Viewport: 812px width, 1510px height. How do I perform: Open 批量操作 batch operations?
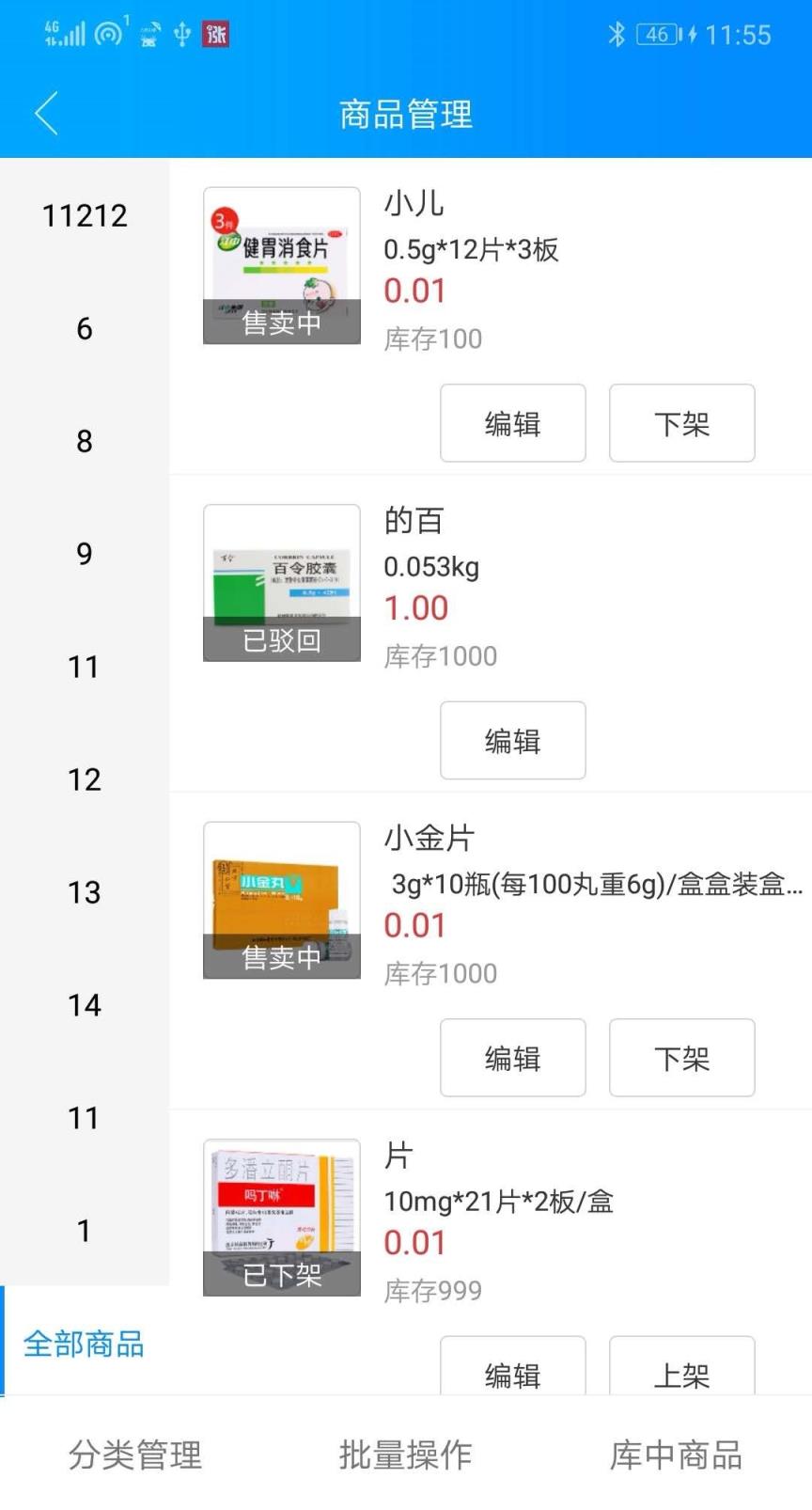(x=405, y=1455)
